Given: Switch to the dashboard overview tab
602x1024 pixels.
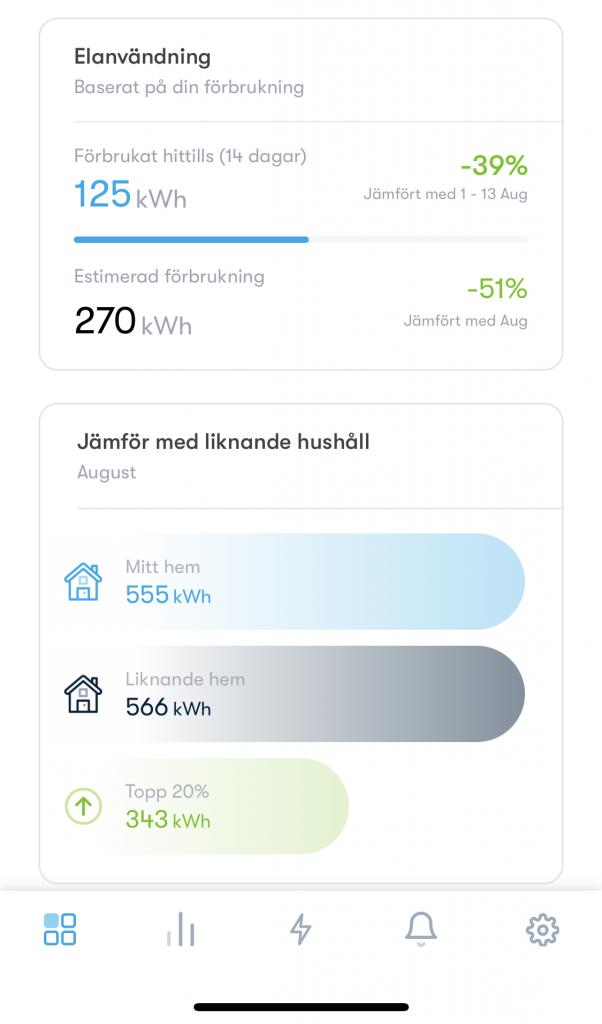Looking at the screenshot, I should [60, 929].
